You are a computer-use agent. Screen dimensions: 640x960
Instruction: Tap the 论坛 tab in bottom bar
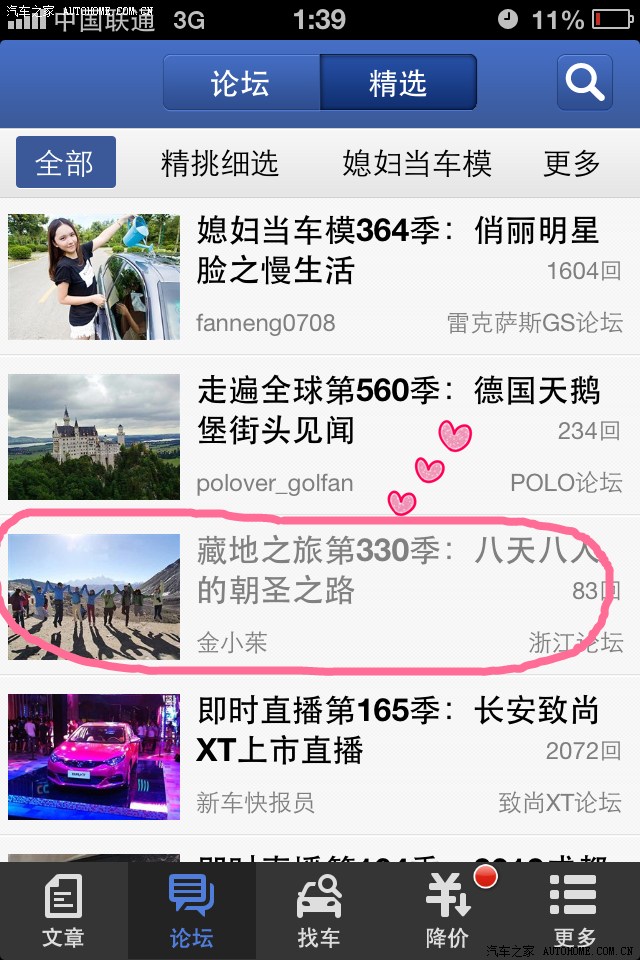191,910
